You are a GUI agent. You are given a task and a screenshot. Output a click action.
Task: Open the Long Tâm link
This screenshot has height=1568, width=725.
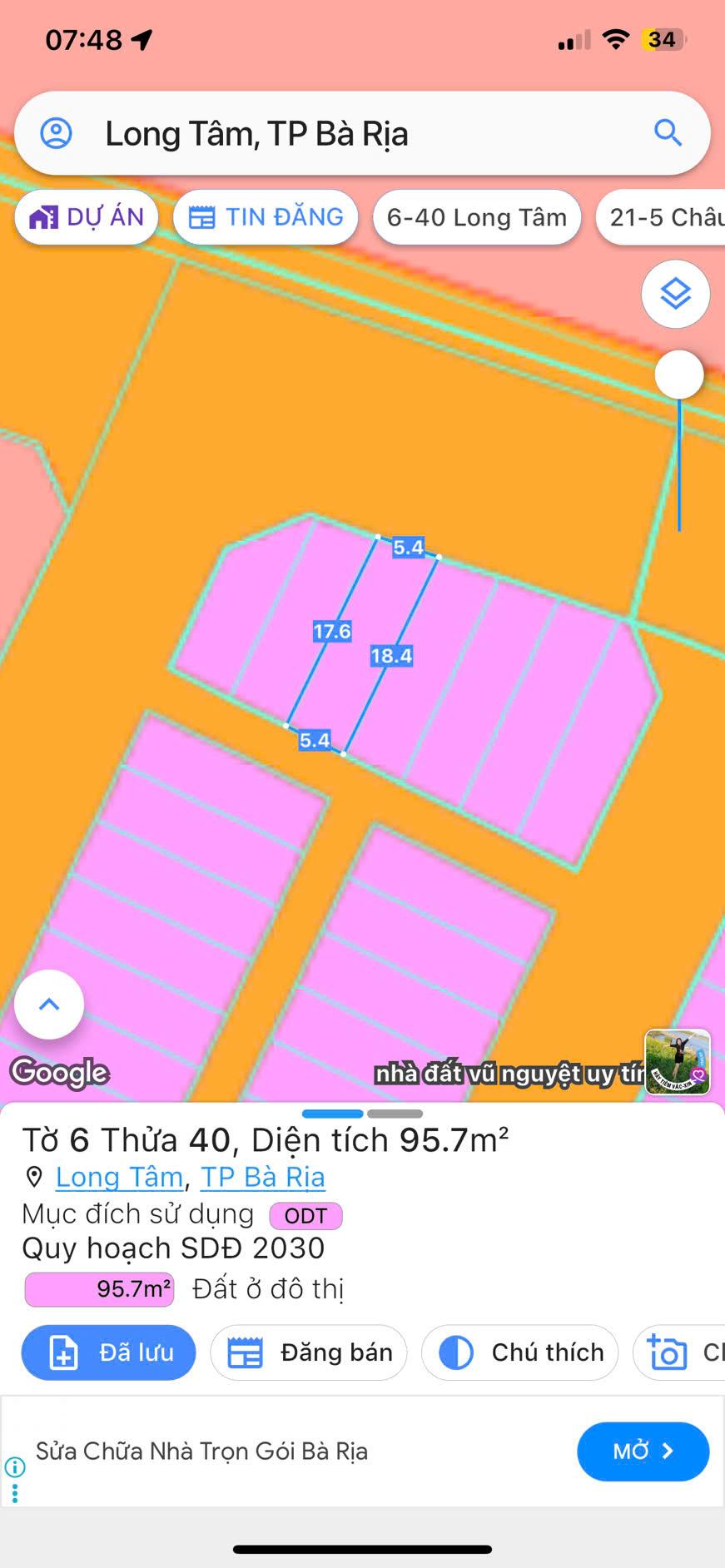pyautogui.click(x=119, y=1177)
